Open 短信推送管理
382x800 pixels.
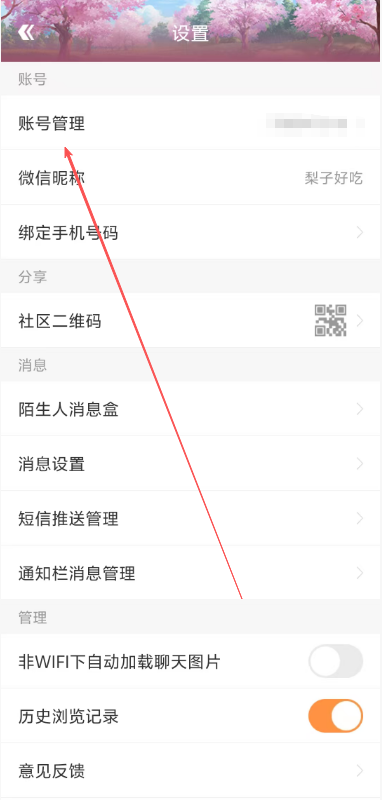(191, 518)
